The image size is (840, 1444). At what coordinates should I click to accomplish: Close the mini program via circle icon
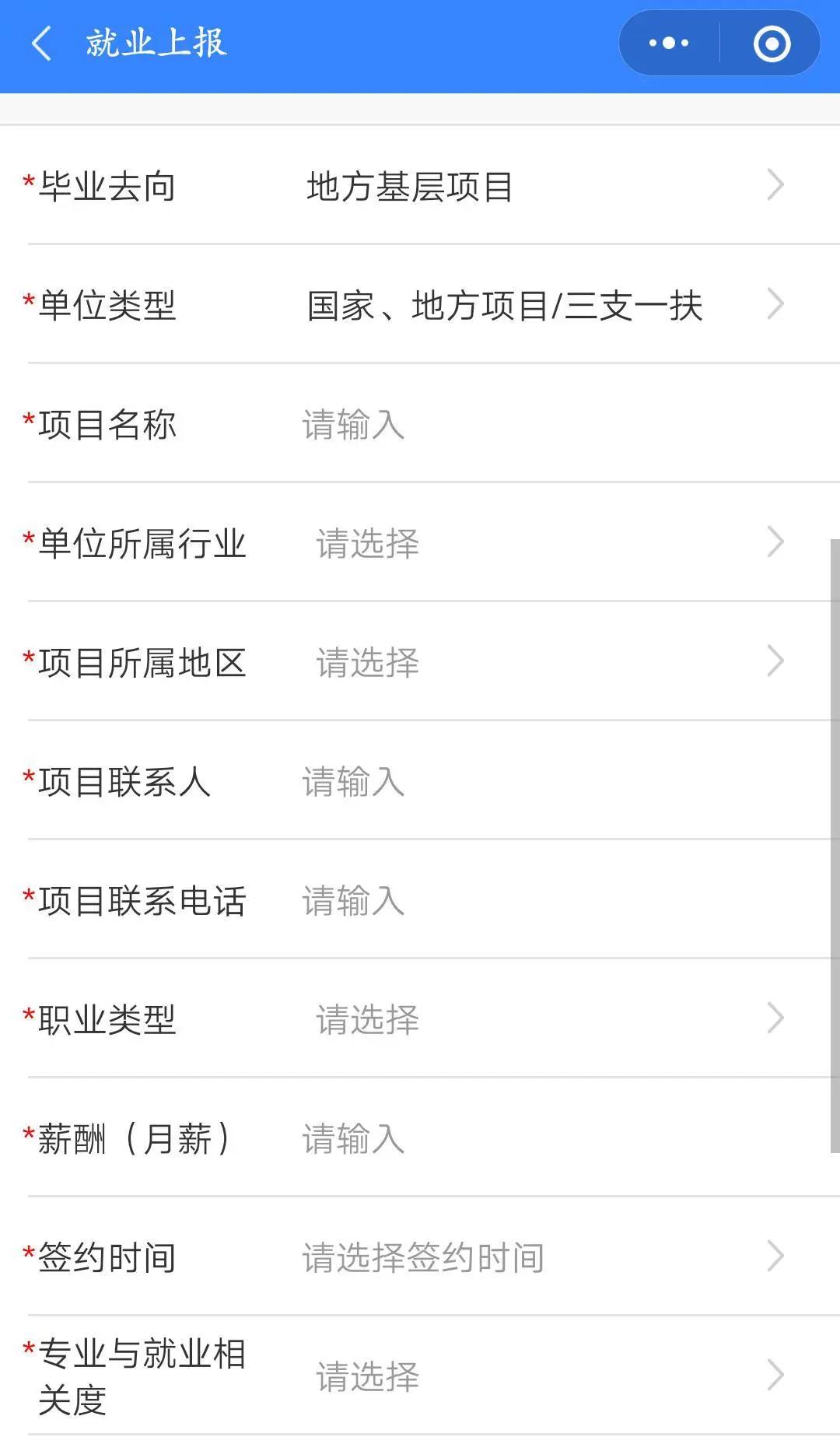click(772, 44)
